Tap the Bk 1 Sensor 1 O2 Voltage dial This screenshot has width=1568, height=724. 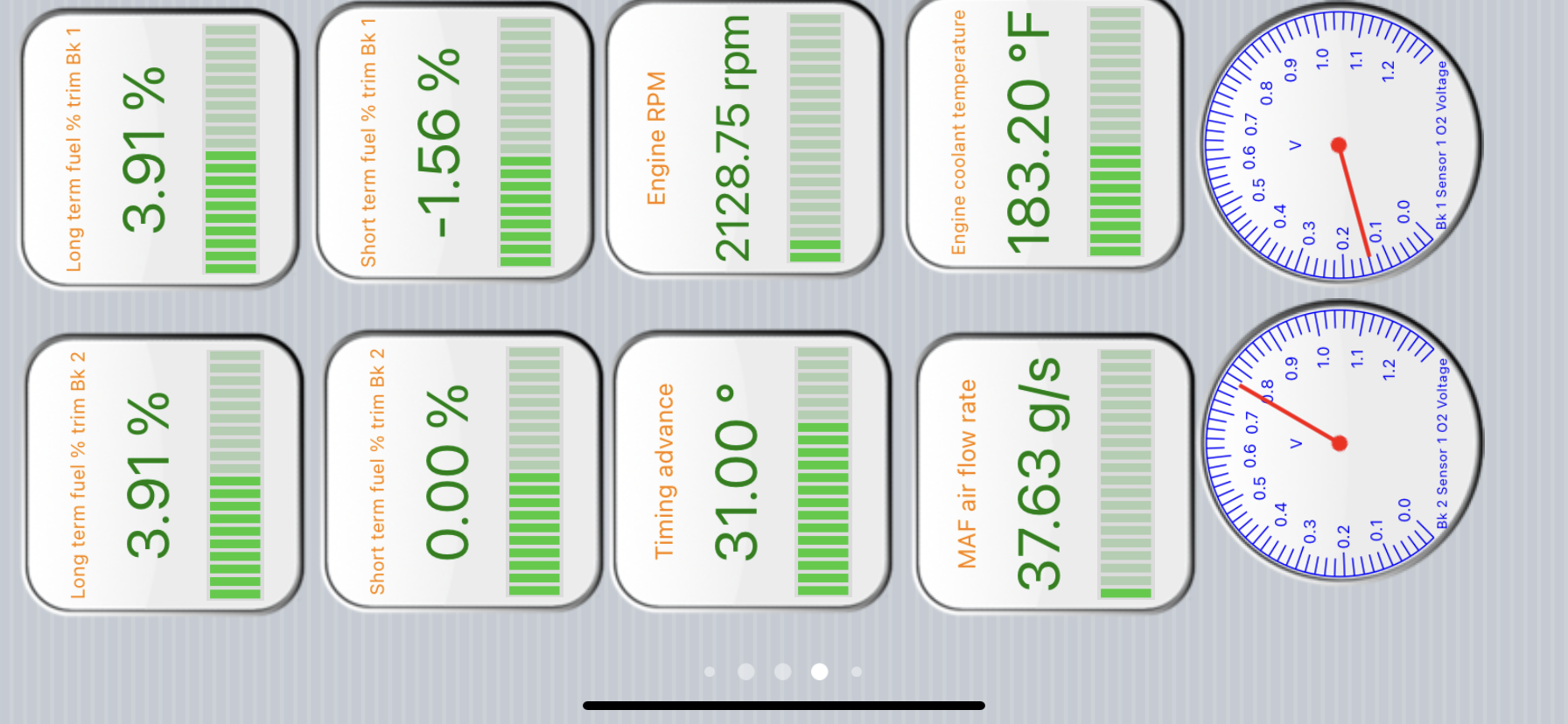1339,145
